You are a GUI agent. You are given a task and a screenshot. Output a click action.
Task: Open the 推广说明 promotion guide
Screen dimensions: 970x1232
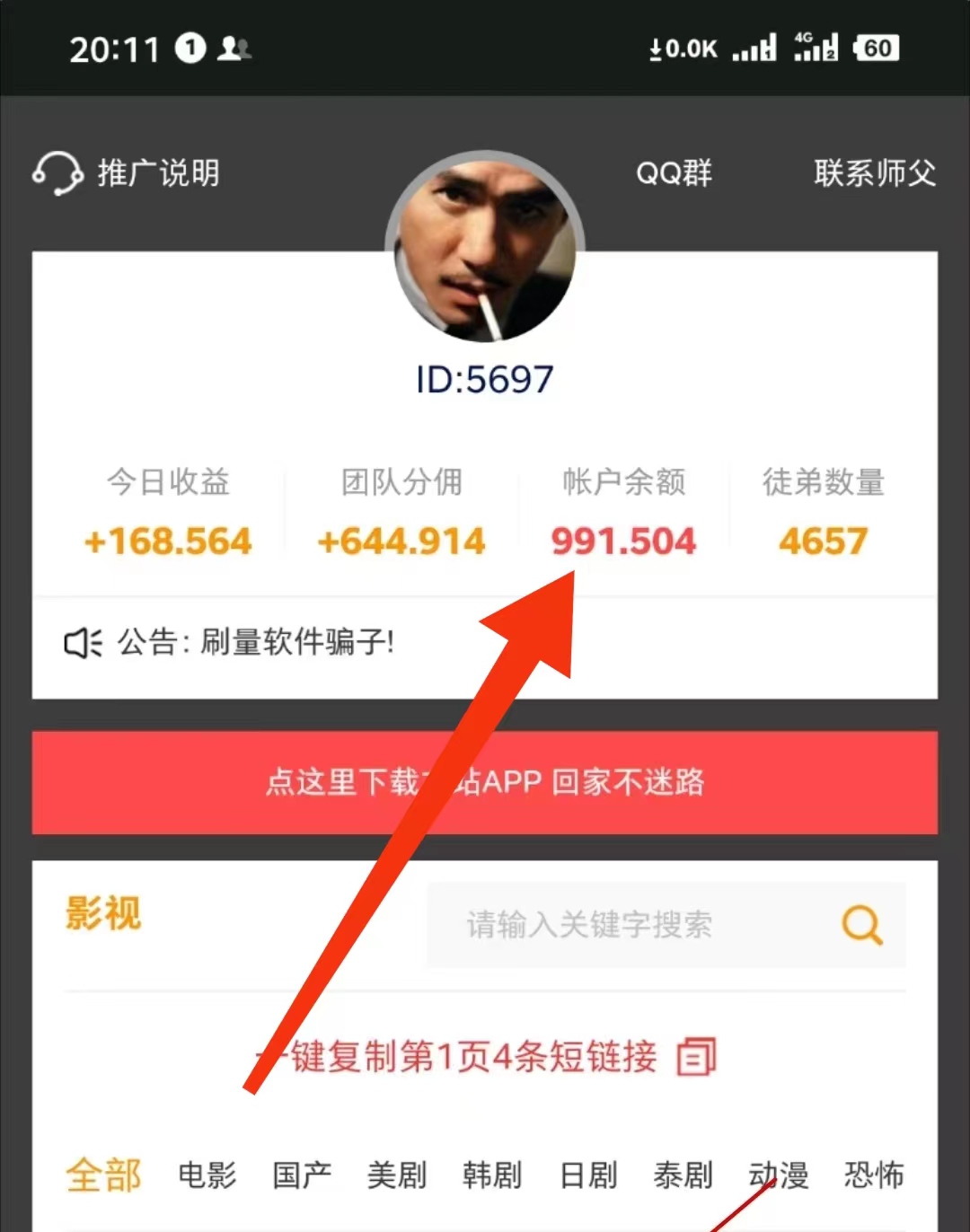pos(128,172)
